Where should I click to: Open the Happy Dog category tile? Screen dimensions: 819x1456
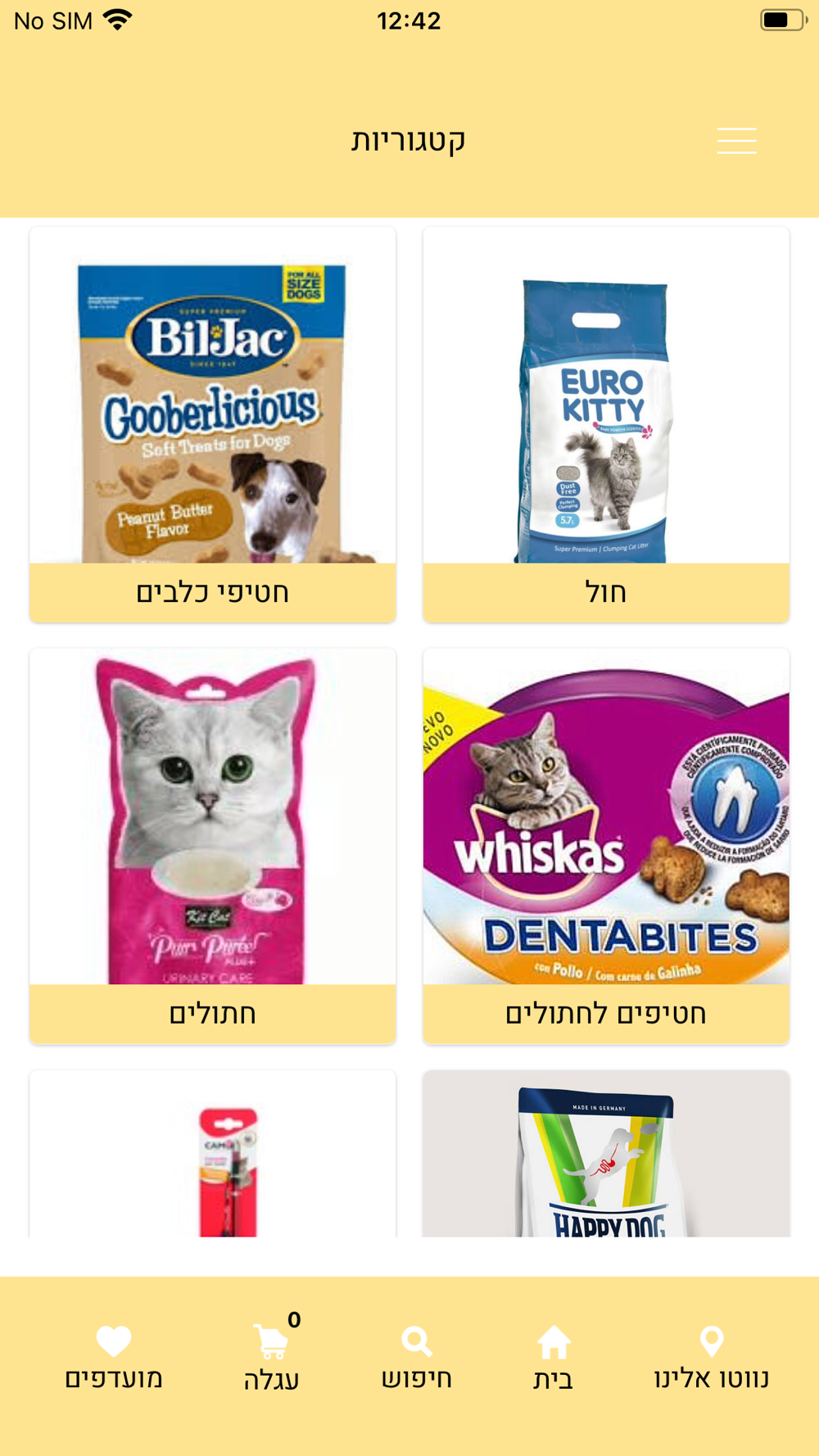[x=606, y=1155]
